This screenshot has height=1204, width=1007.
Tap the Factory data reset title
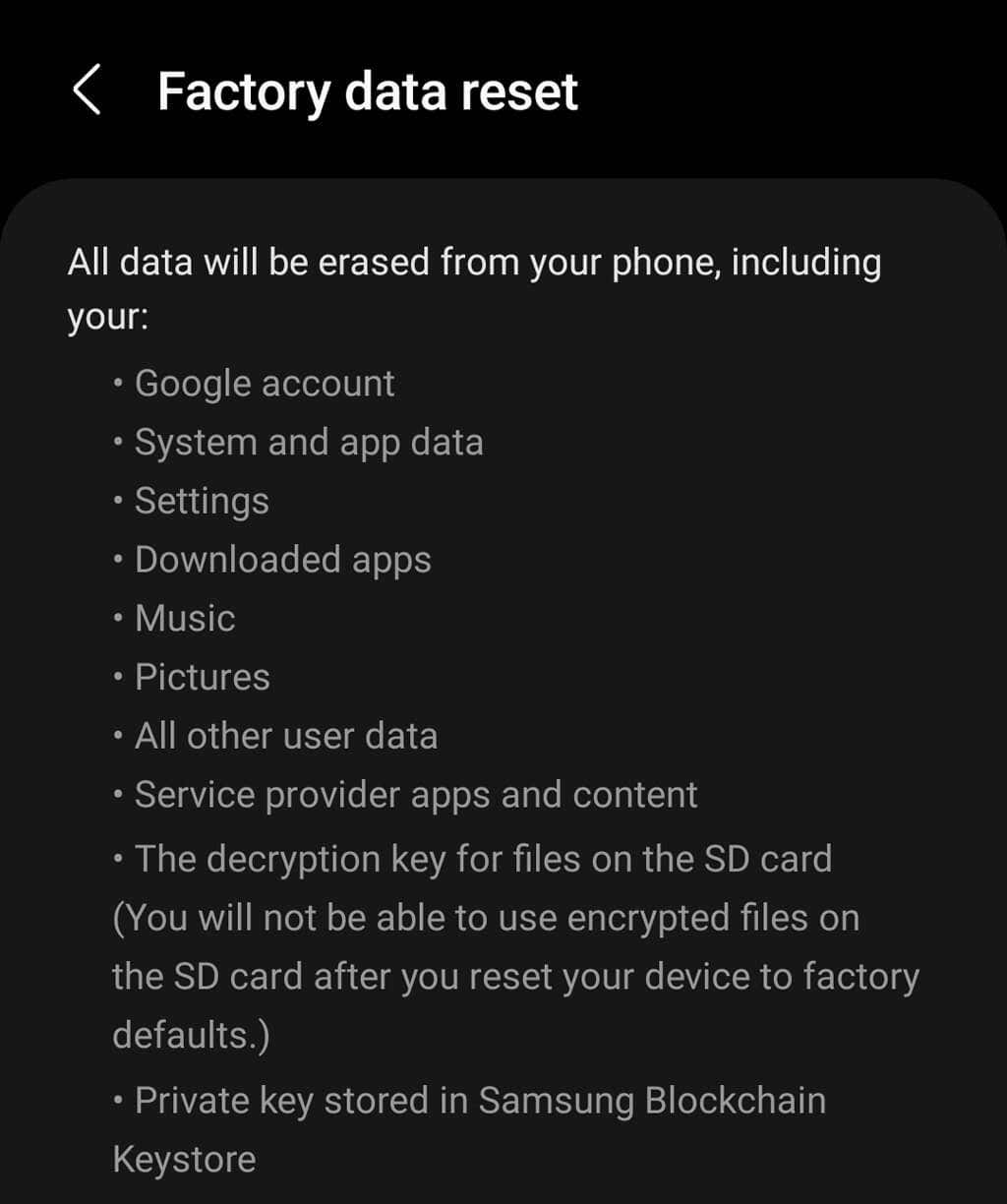(x=368, y=91)
